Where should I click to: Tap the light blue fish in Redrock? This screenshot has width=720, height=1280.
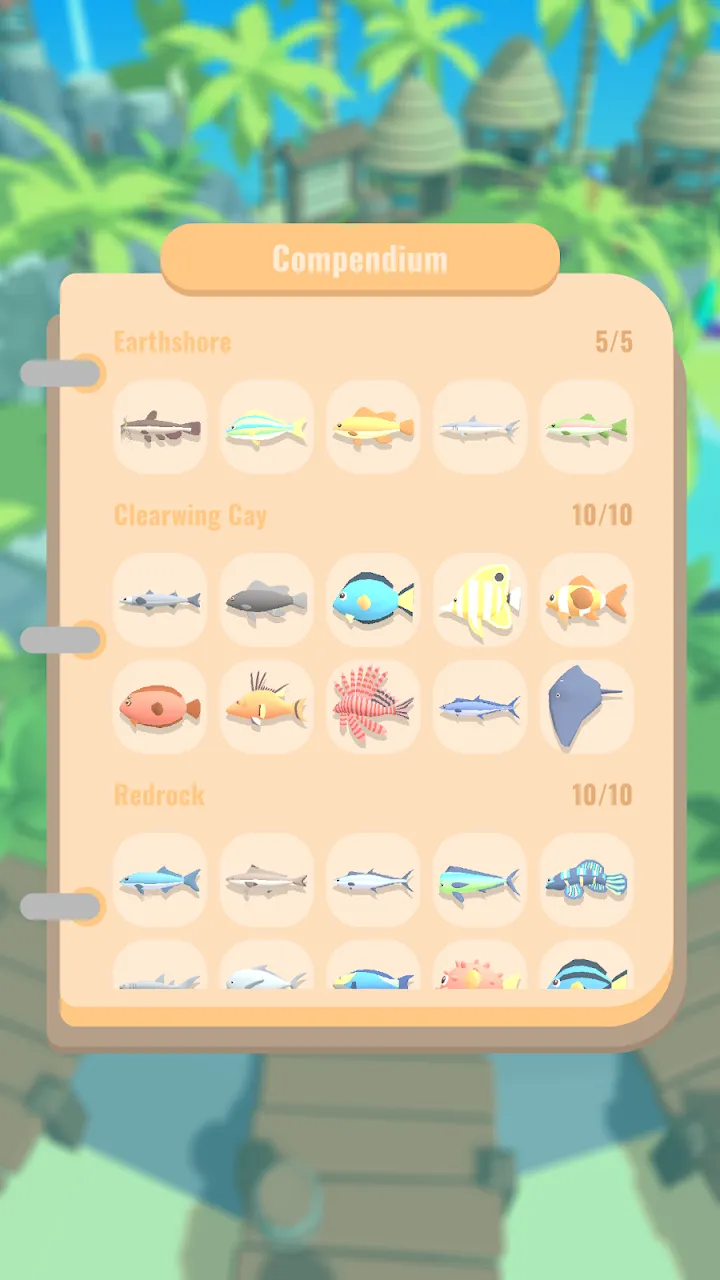pyautogui.click(x=160, y=880)
